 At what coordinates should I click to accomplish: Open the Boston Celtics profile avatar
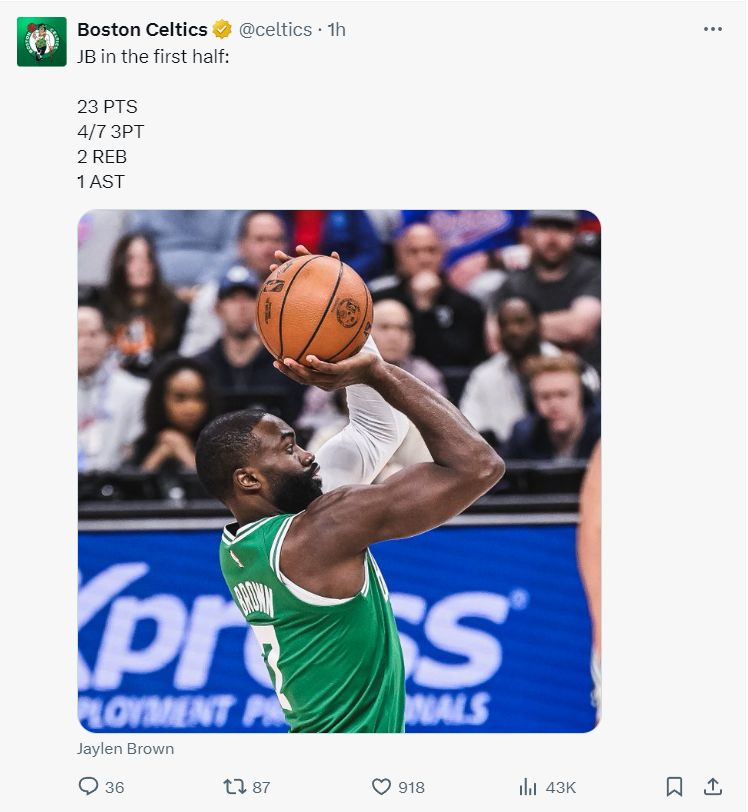(41, 41)
